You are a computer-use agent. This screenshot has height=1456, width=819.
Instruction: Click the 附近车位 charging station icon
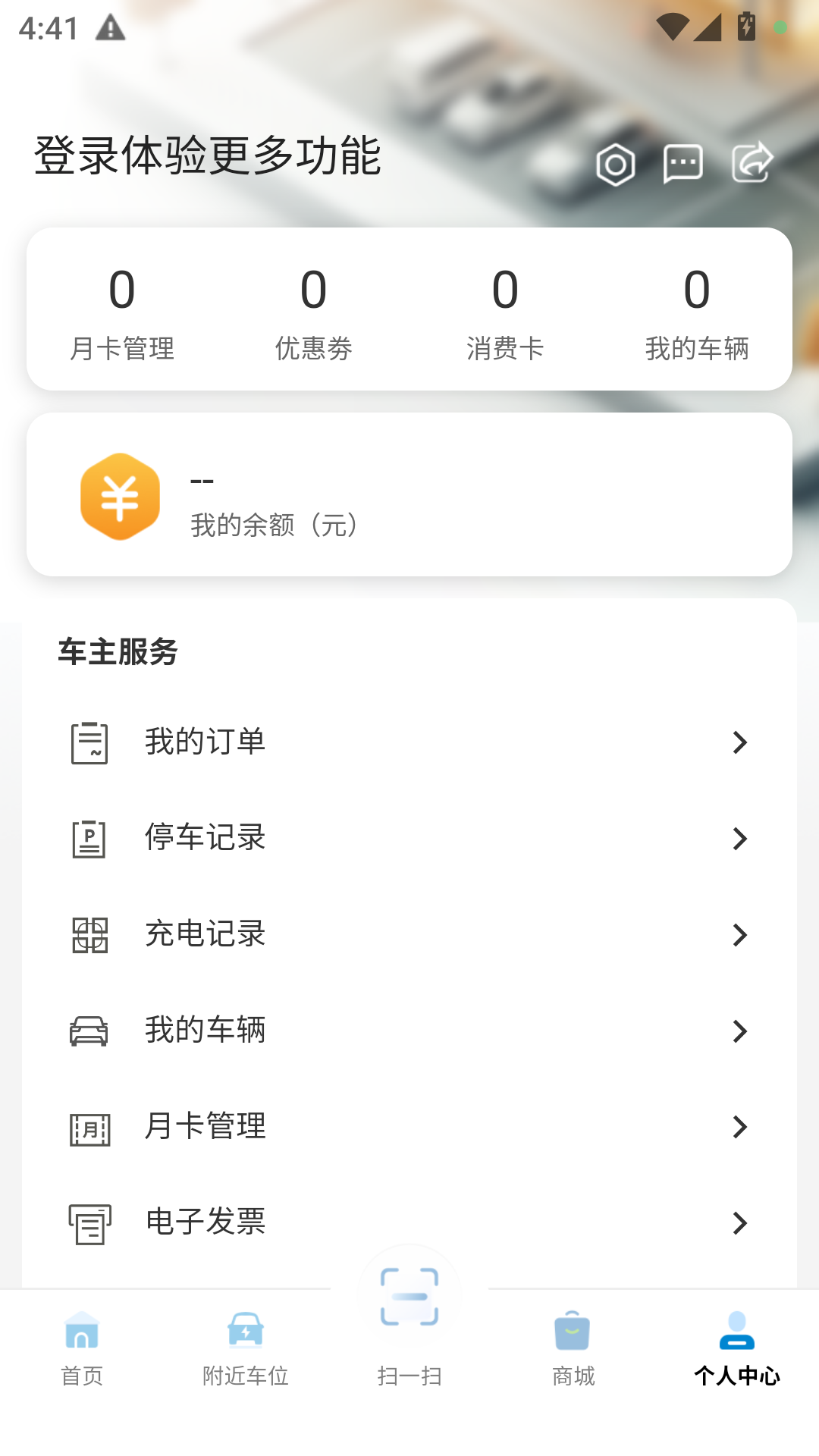245,1328
